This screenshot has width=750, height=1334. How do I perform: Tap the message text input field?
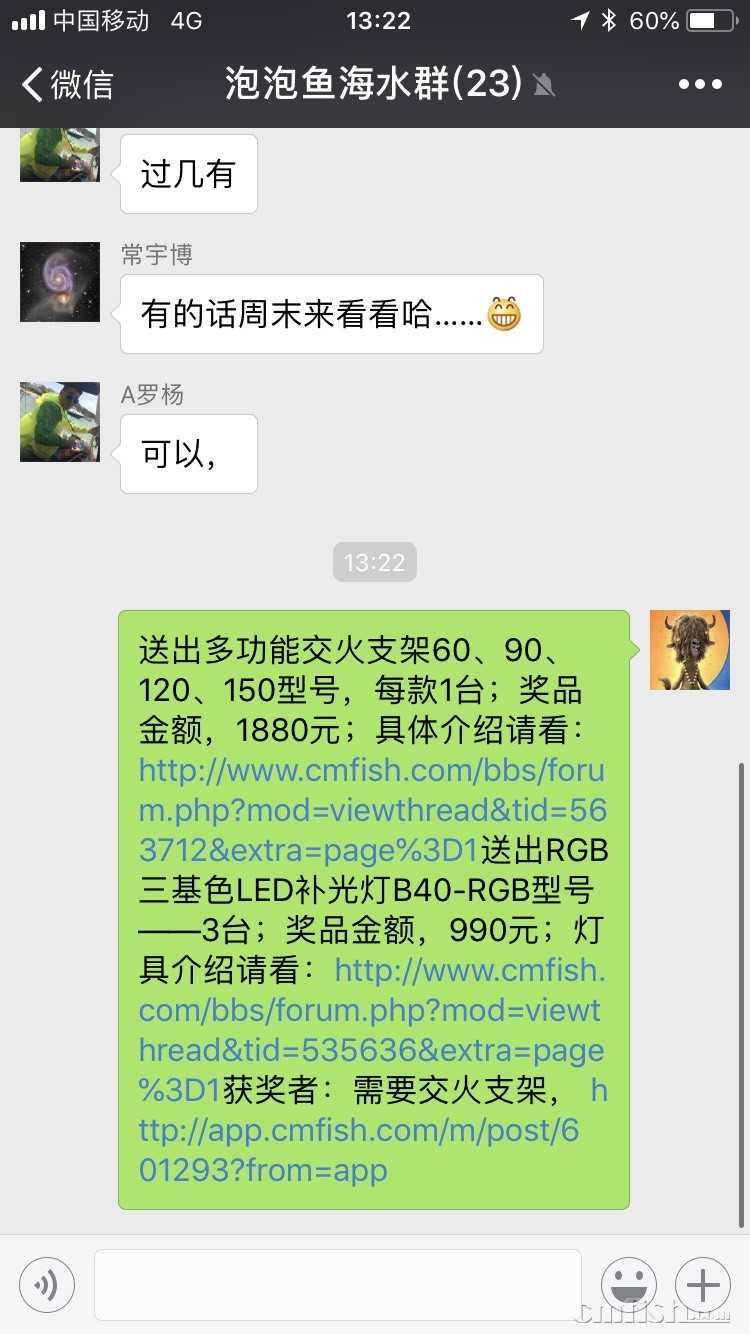tap(337, 1284)
